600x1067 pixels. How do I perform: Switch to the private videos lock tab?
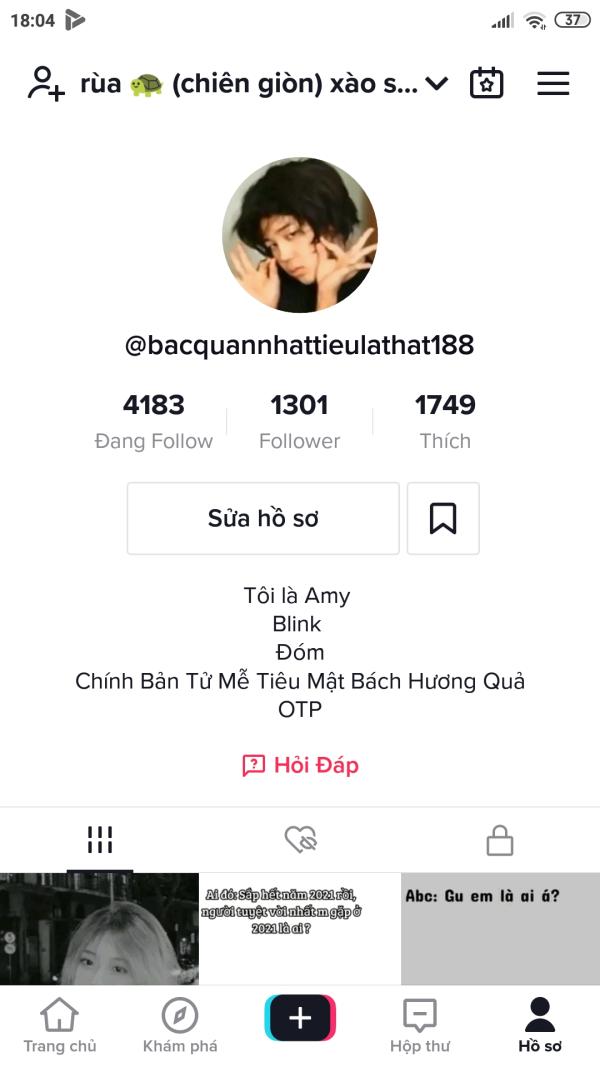[500, 840]
